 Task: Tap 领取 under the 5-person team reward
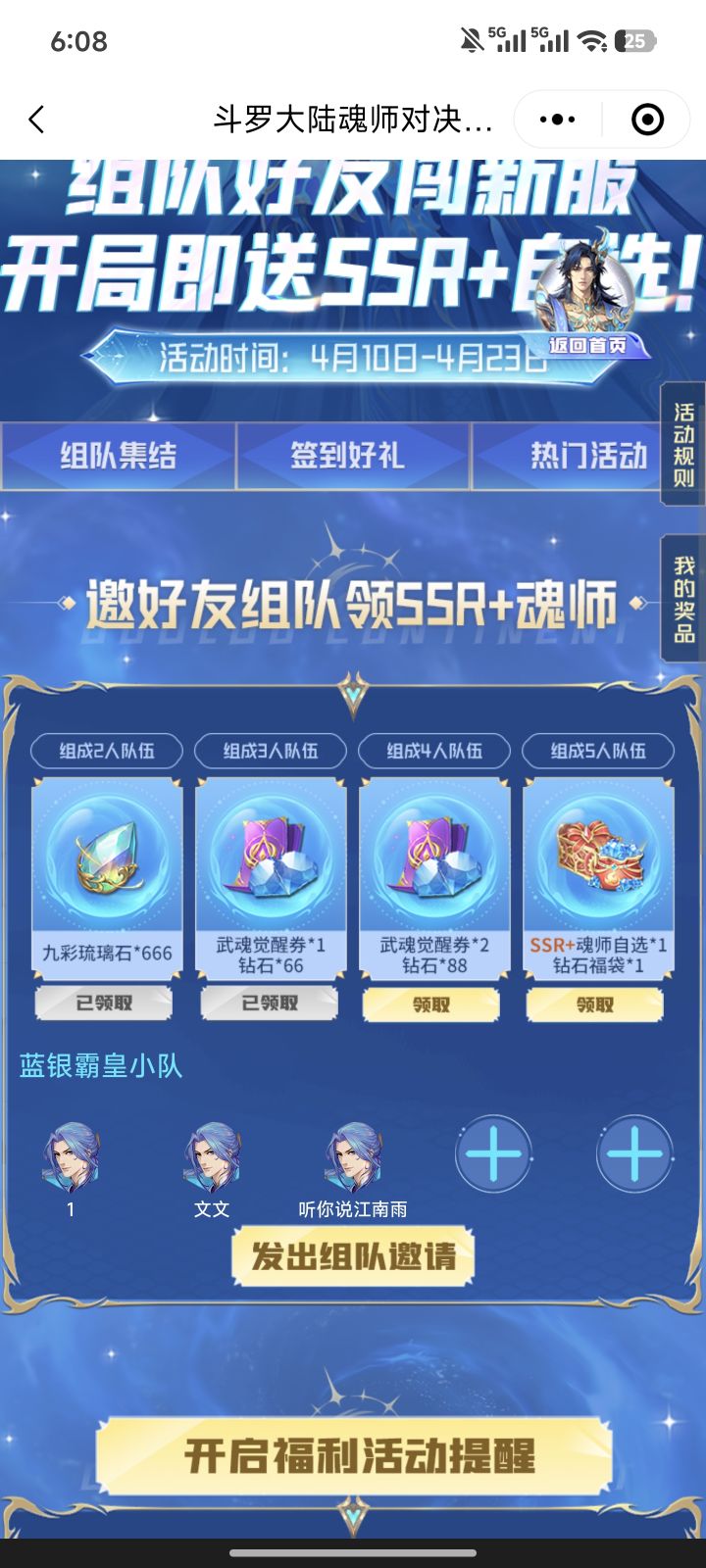596,1004
